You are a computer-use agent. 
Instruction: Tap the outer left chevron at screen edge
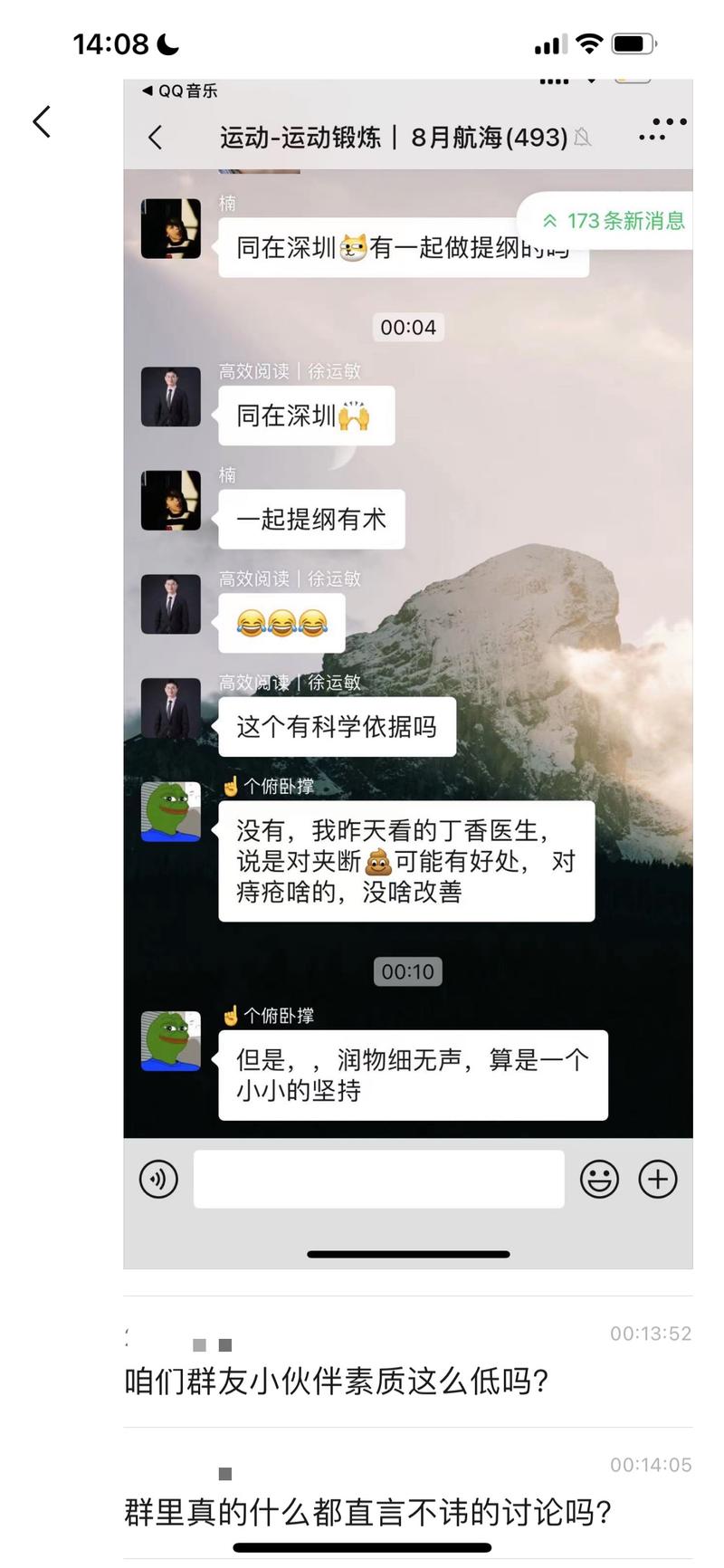pos(40,120)
